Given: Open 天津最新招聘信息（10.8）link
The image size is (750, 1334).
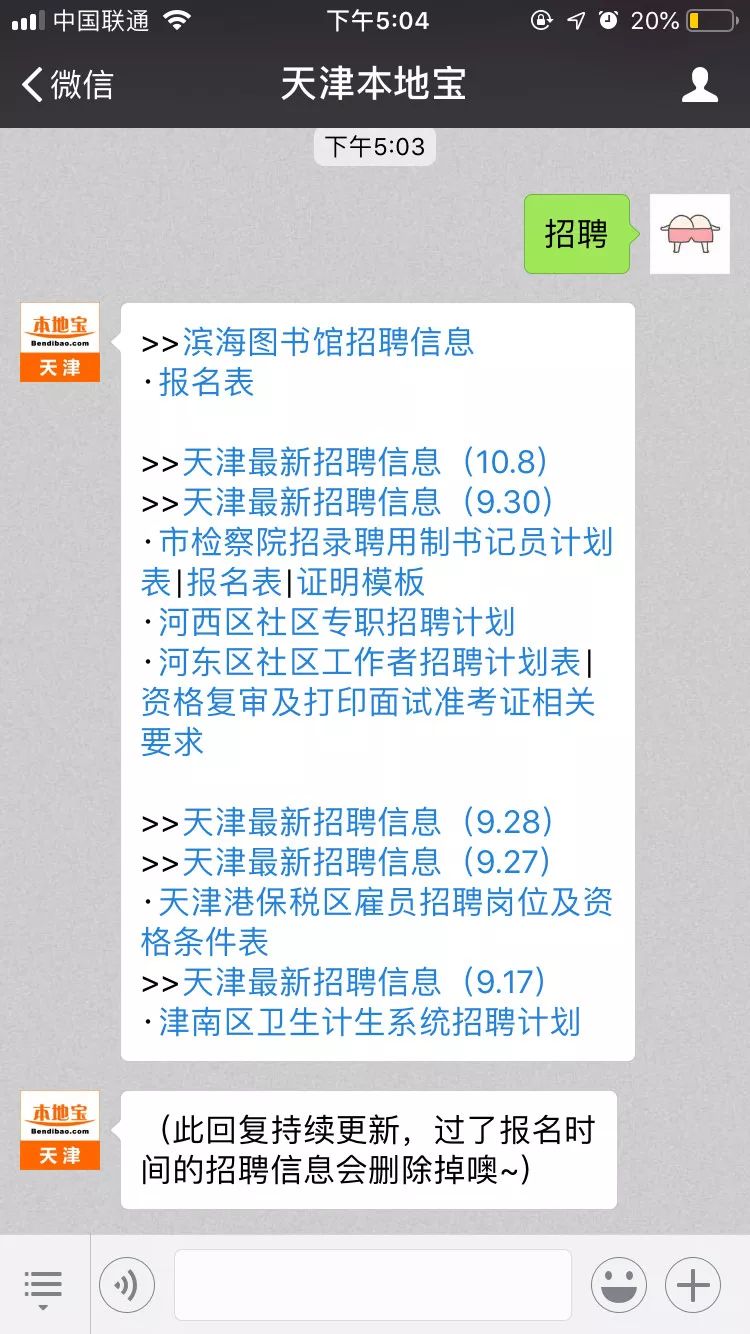Looking at the screenshot, I should [x=367, y=462].
